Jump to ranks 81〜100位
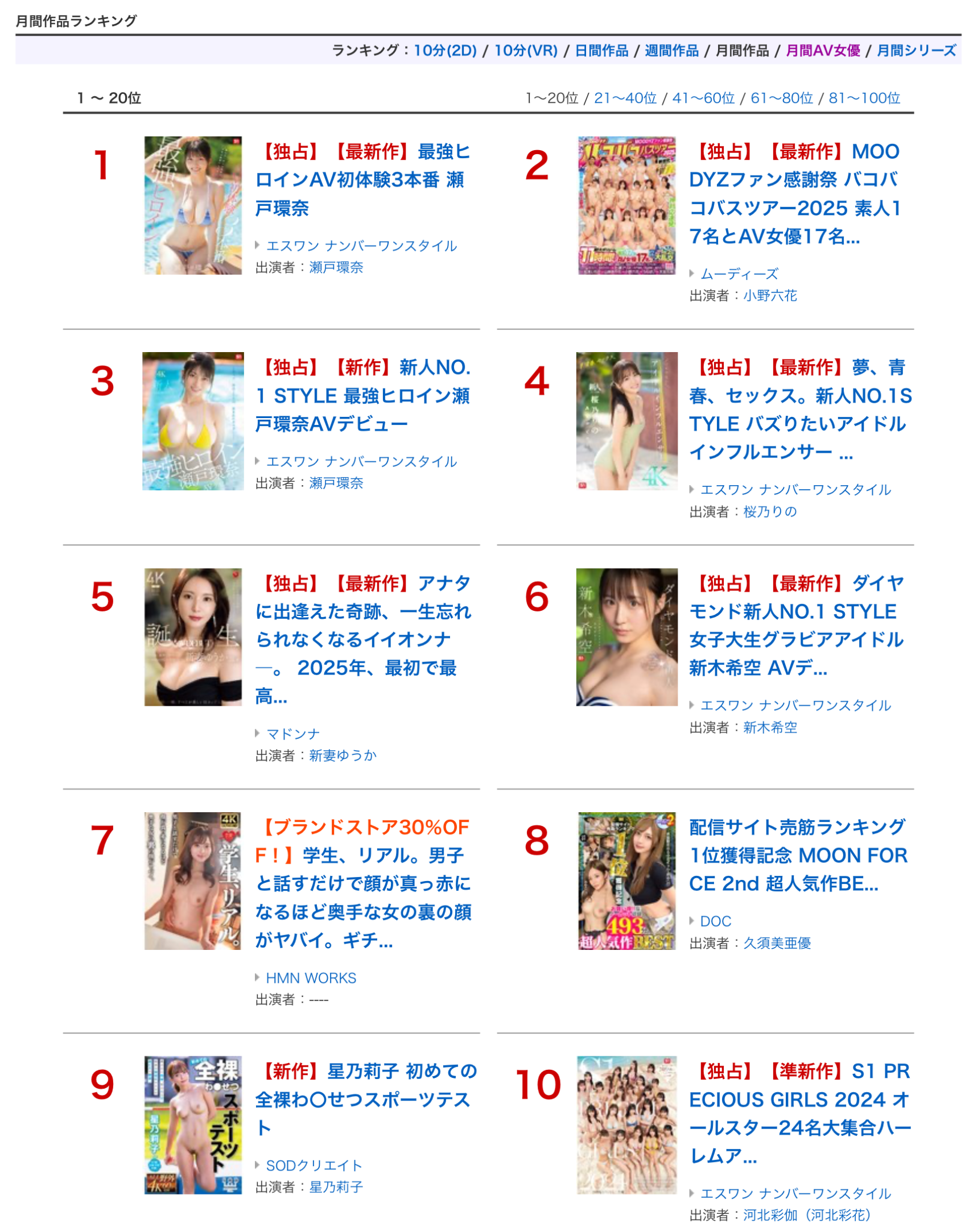The height and width of the screenshot is (1232, 965). coord(864,98)
